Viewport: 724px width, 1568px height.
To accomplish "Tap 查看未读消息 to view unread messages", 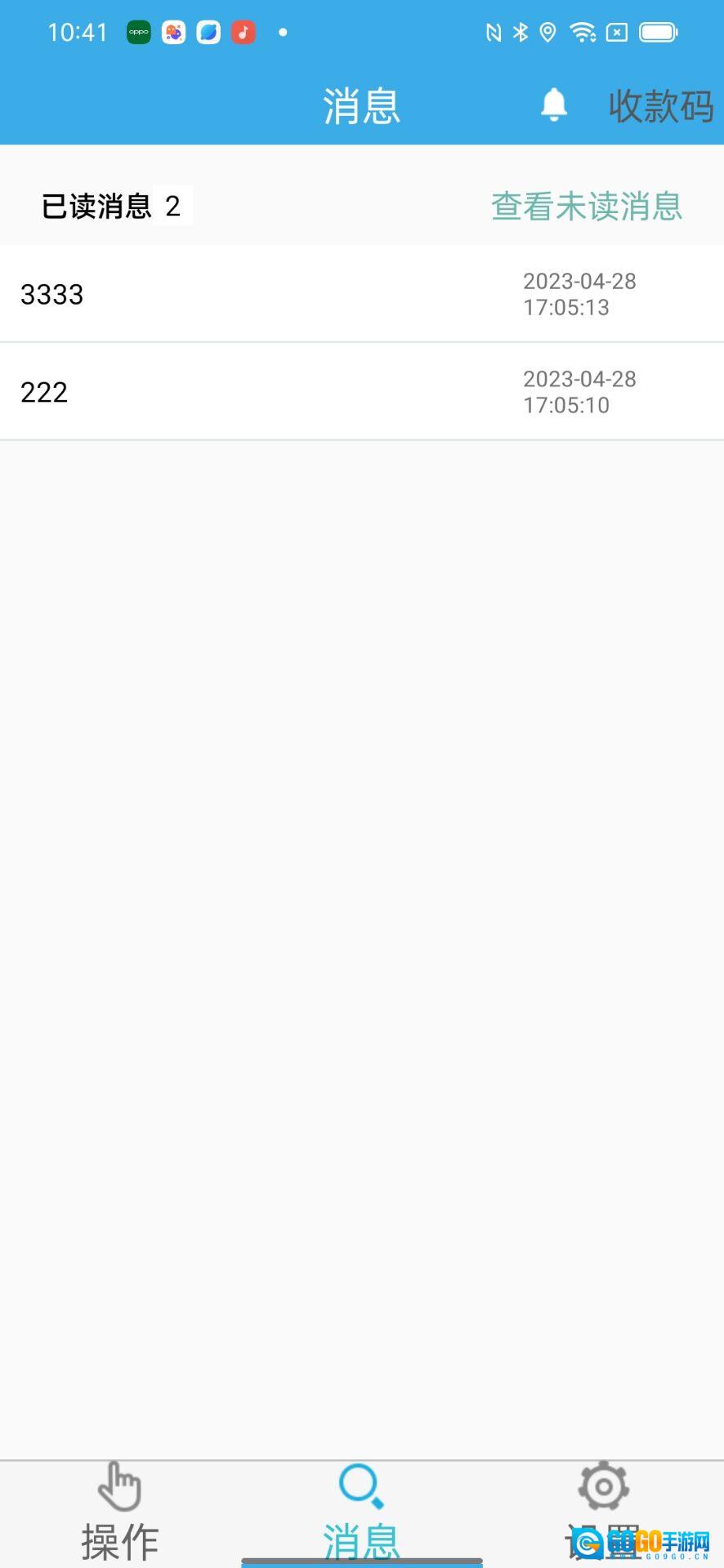I will pos(587,206).
